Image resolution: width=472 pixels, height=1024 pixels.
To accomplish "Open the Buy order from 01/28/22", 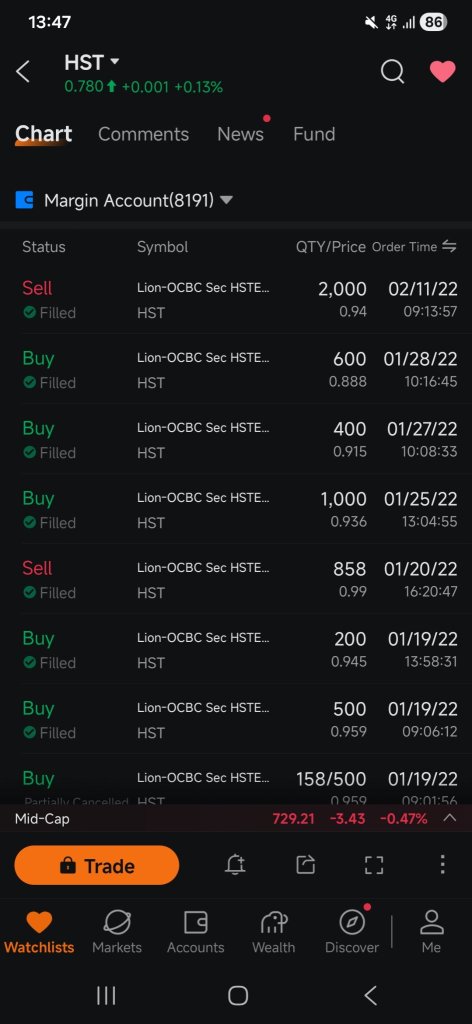I will click(x=236, y=369).
